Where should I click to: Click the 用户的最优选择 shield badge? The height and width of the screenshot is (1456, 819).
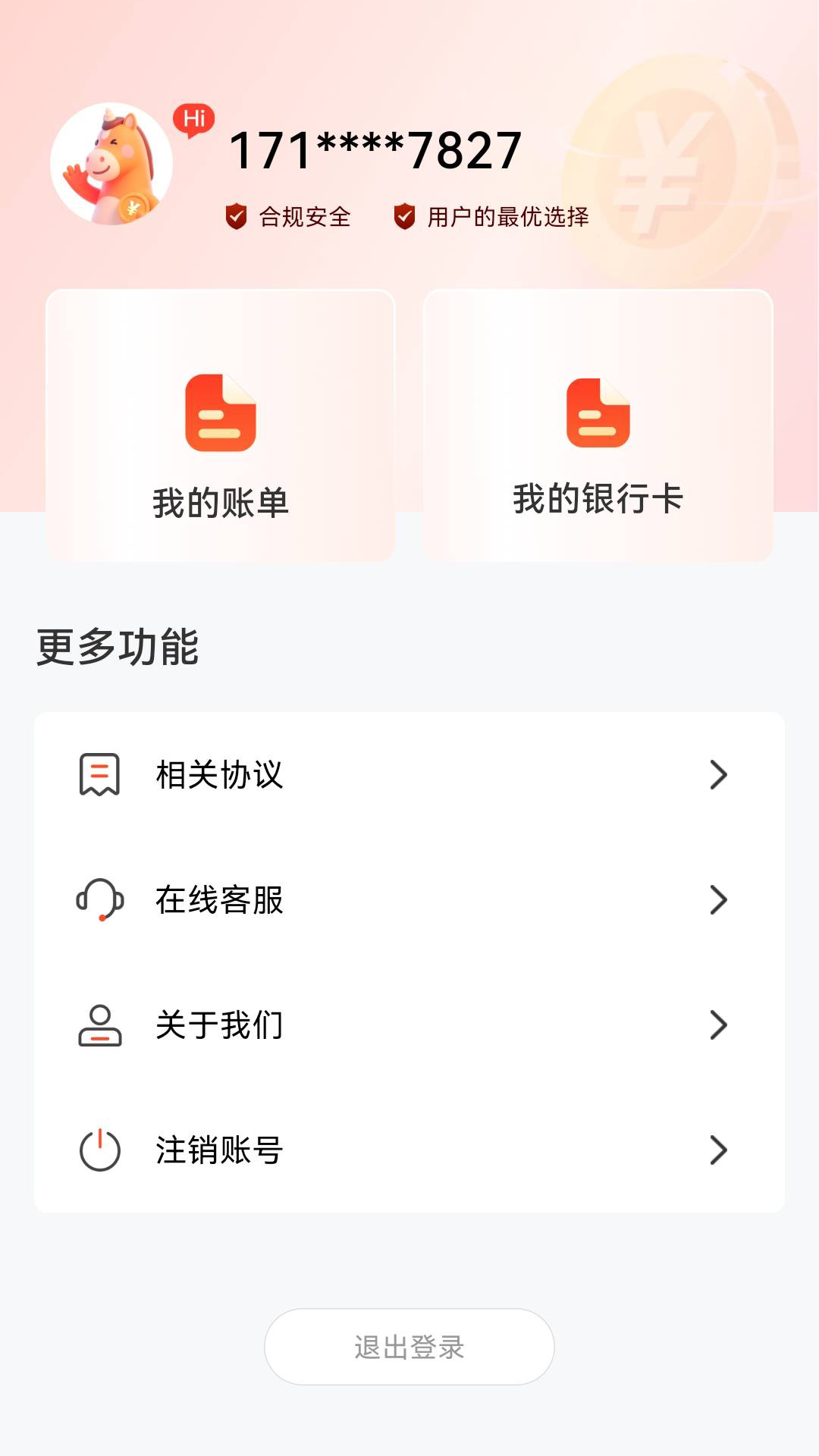(404, 218)
